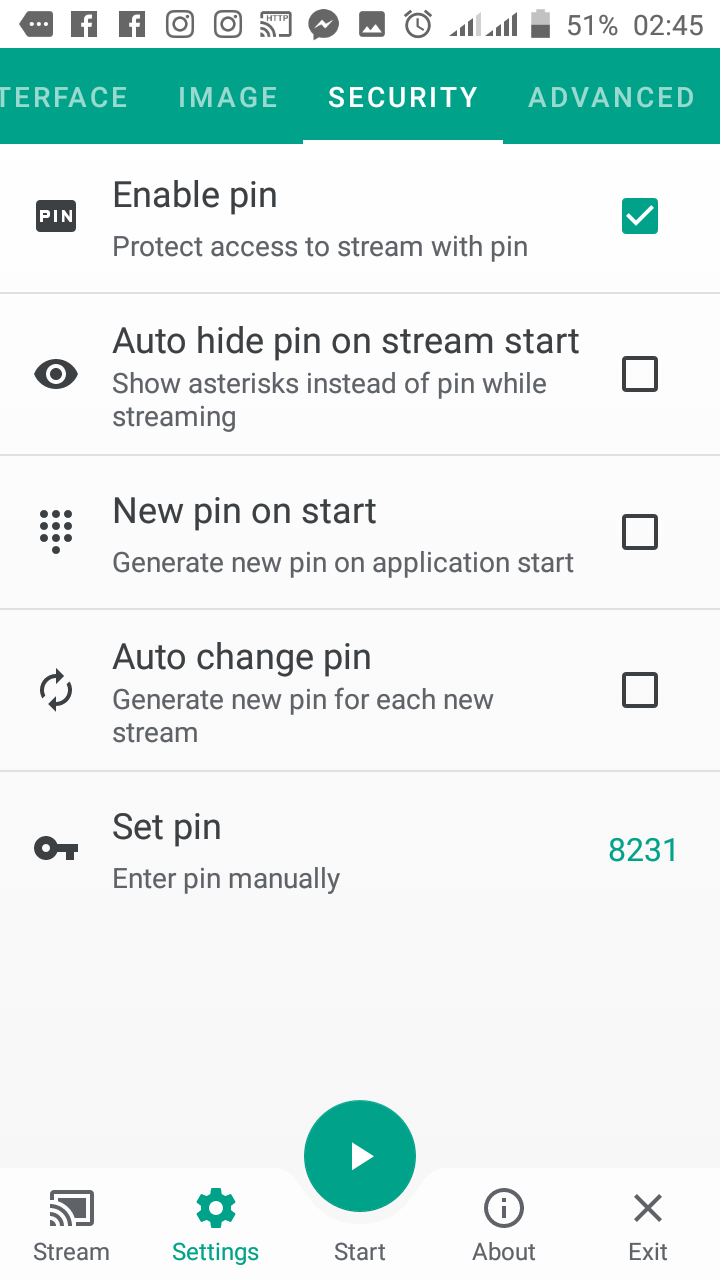Tap the green Start play button
The image size is (720, 1280).
tap(360, 1157)
